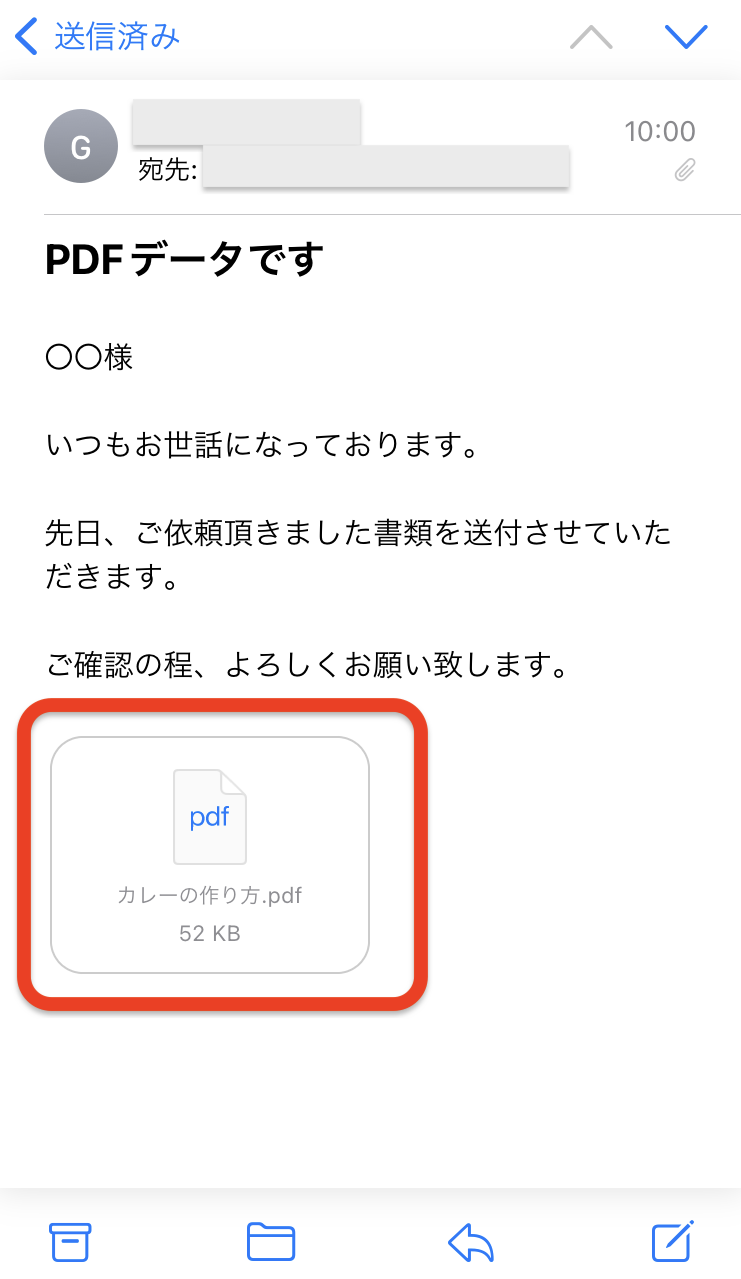The height and width of the screenshot is (1279, 741).
Task: Open the カレーの作り方.pdf attachment
Action: click(x=210, y=854)
